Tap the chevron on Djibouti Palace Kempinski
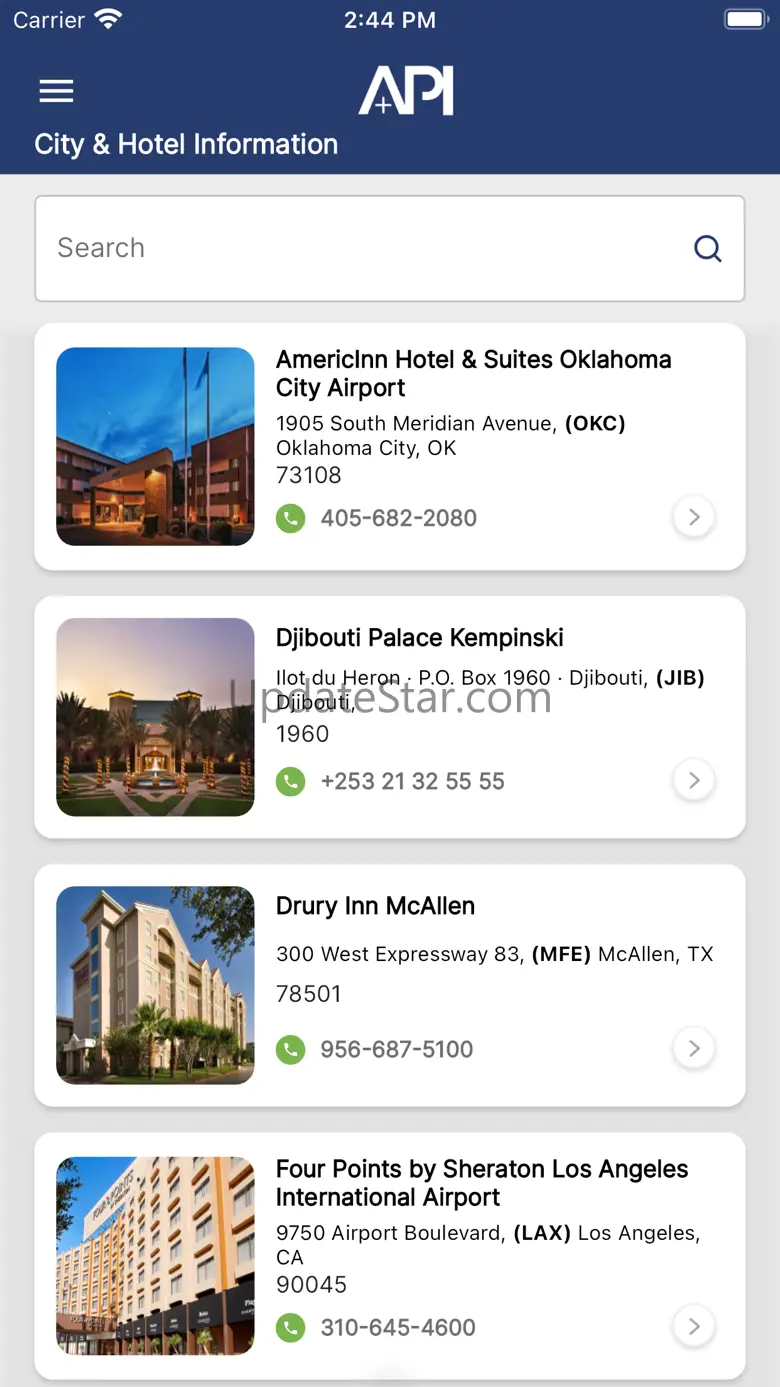The width and height of the screenshot is (780, 1387). (x=694, y=780)
